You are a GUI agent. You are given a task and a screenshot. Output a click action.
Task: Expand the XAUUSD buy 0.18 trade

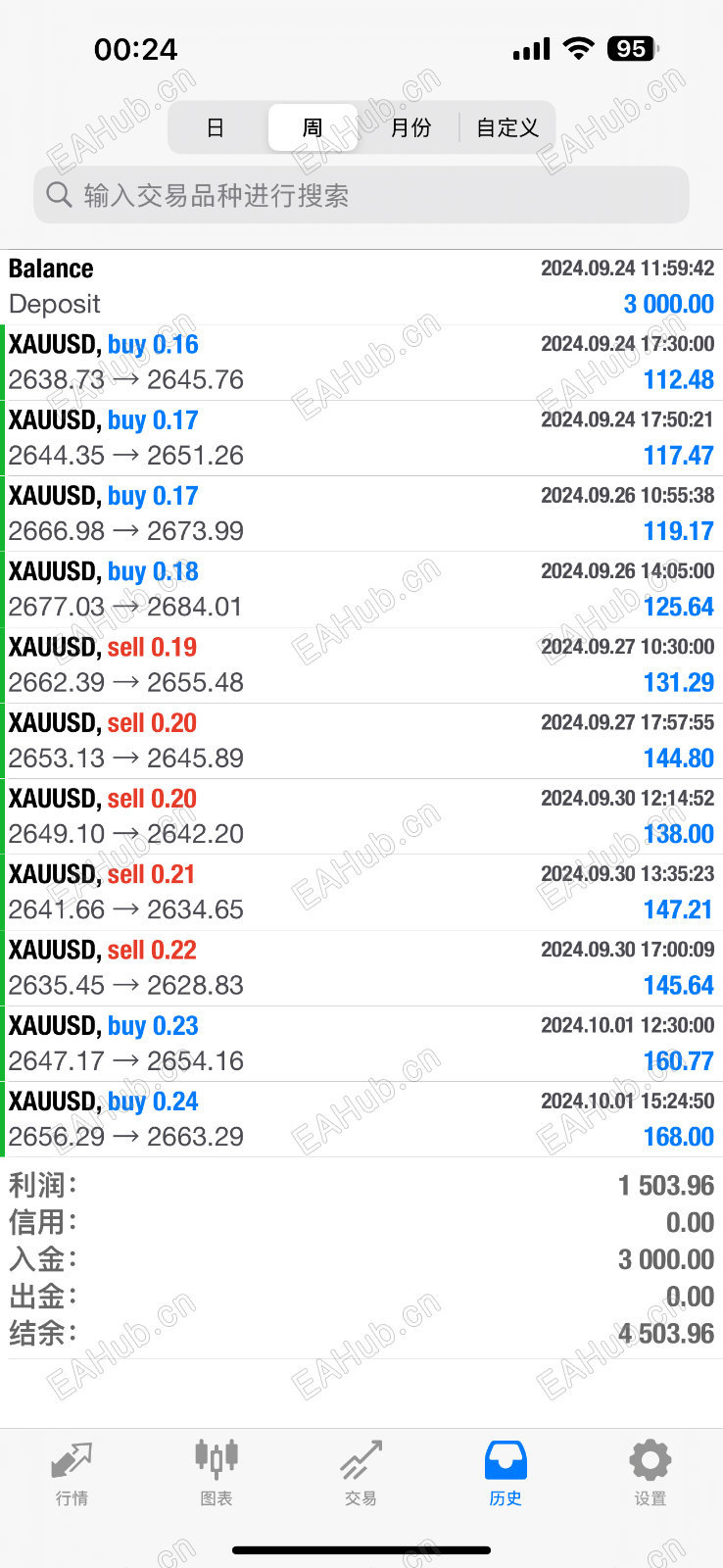361,589
